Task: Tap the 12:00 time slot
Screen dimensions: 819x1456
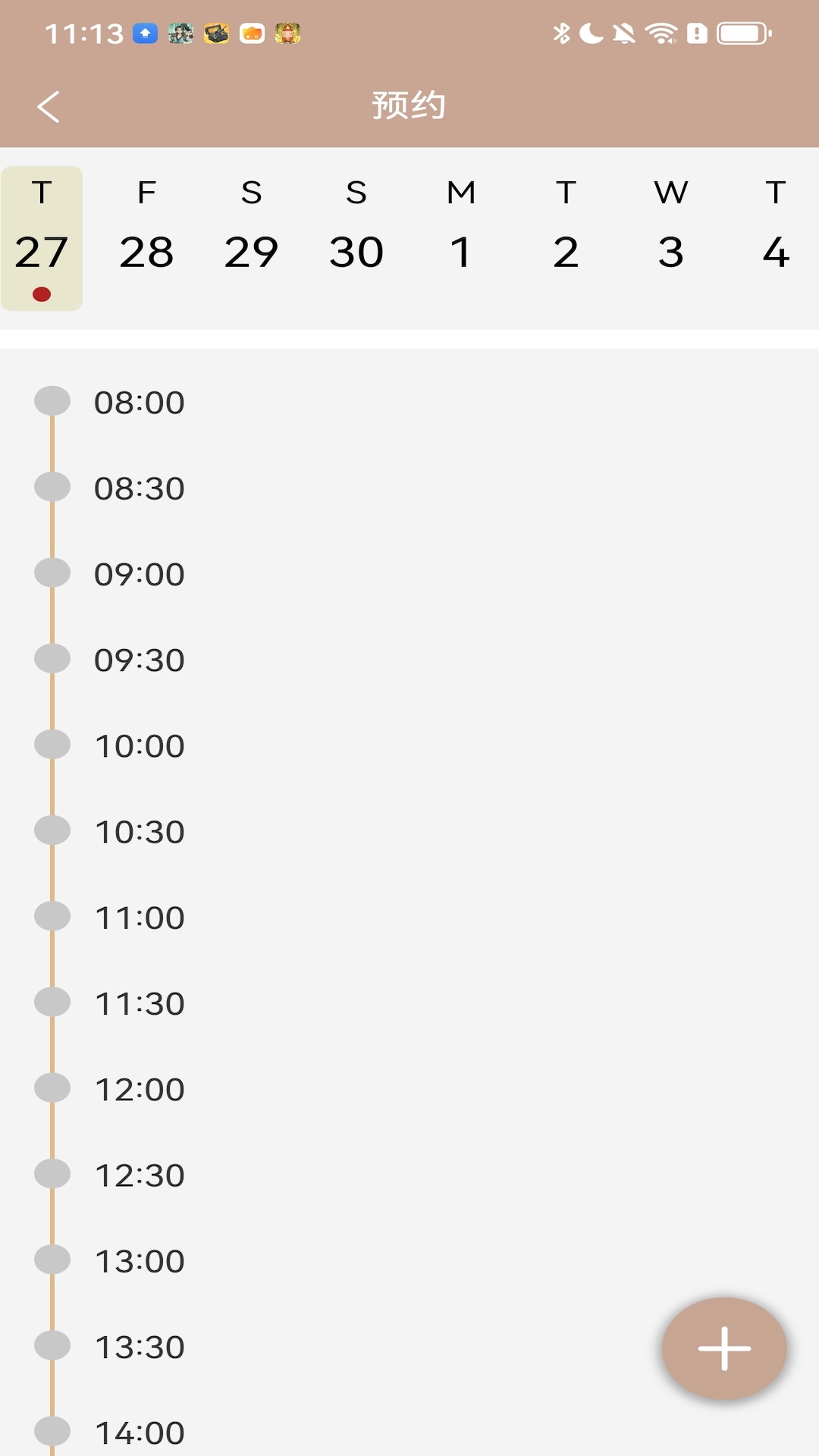Action: tap(140, 1090)
